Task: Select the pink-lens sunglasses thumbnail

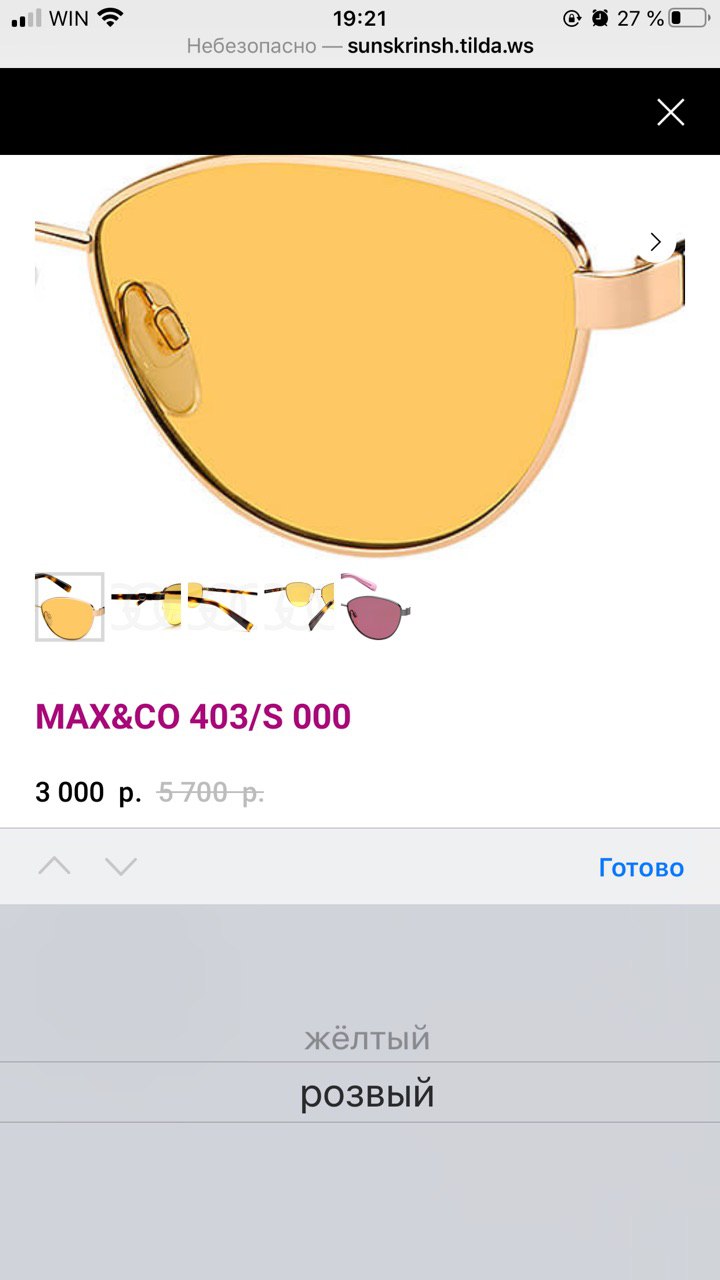Action: point(375,607)
